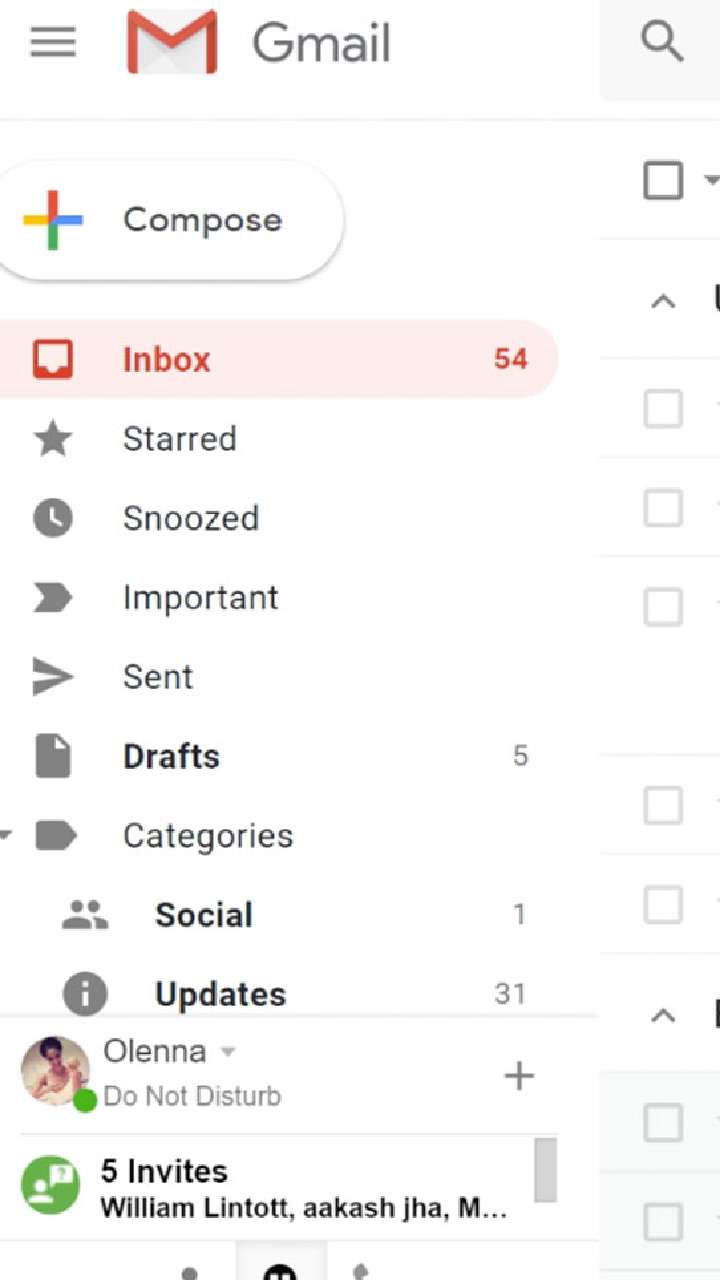Open the main menu hamburger button
Viewport: 720px width, 1280px height.
click(53, 42)
